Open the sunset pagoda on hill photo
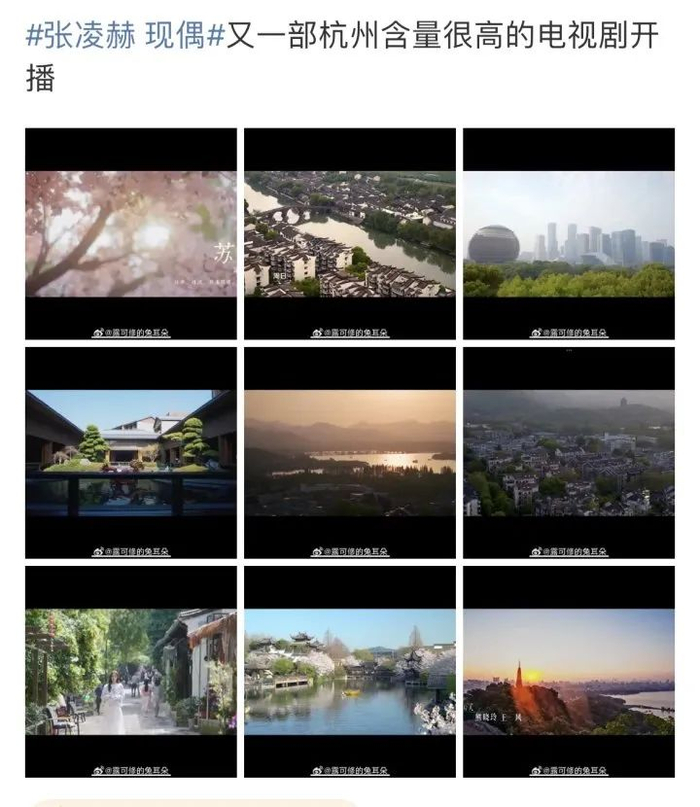This screenshot has width=700, height=807. click(x=568, y=671)
